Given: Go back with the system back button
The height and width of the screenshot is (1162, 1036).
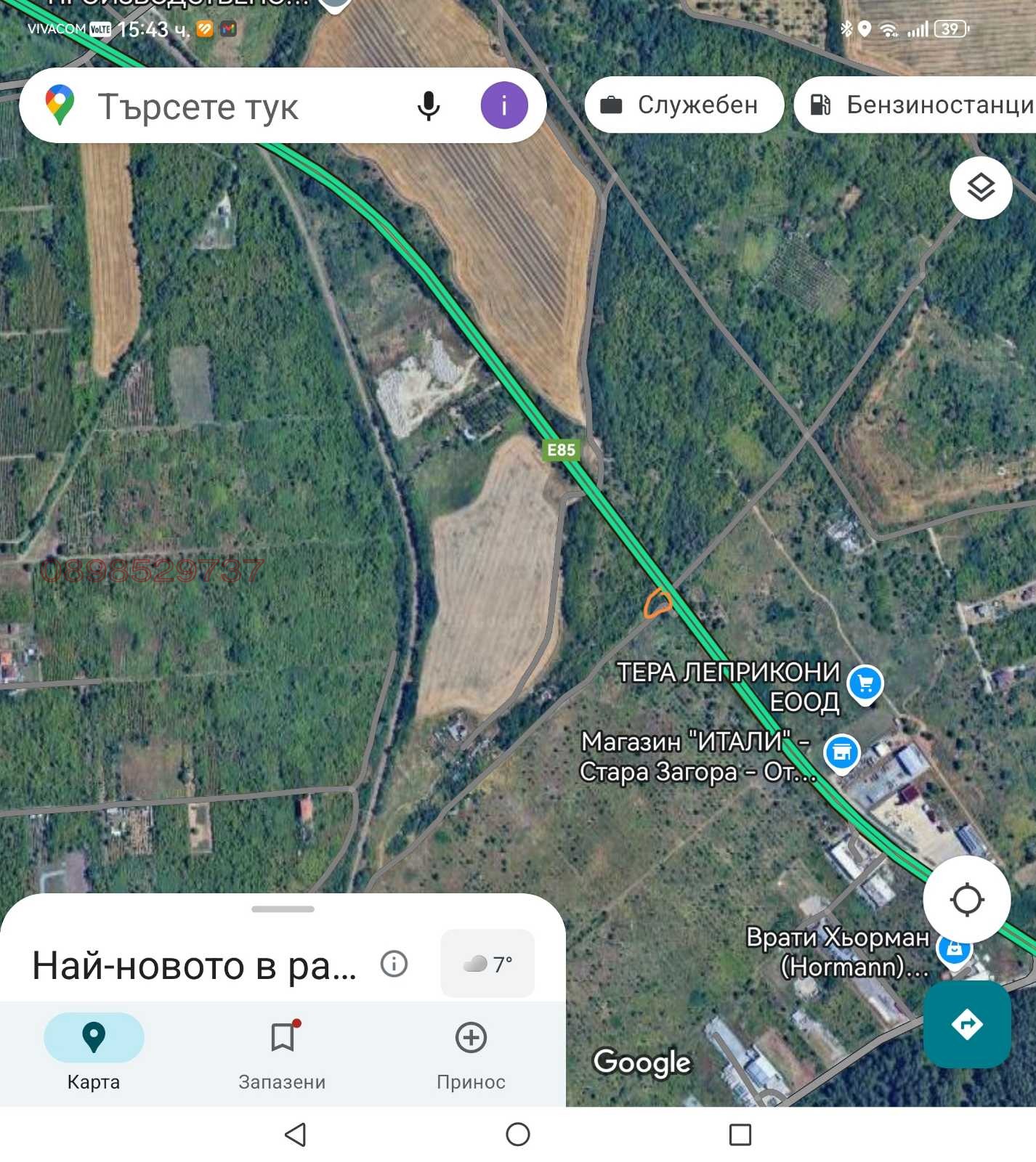Looking at the screenshot, I should coord(295,1134).
